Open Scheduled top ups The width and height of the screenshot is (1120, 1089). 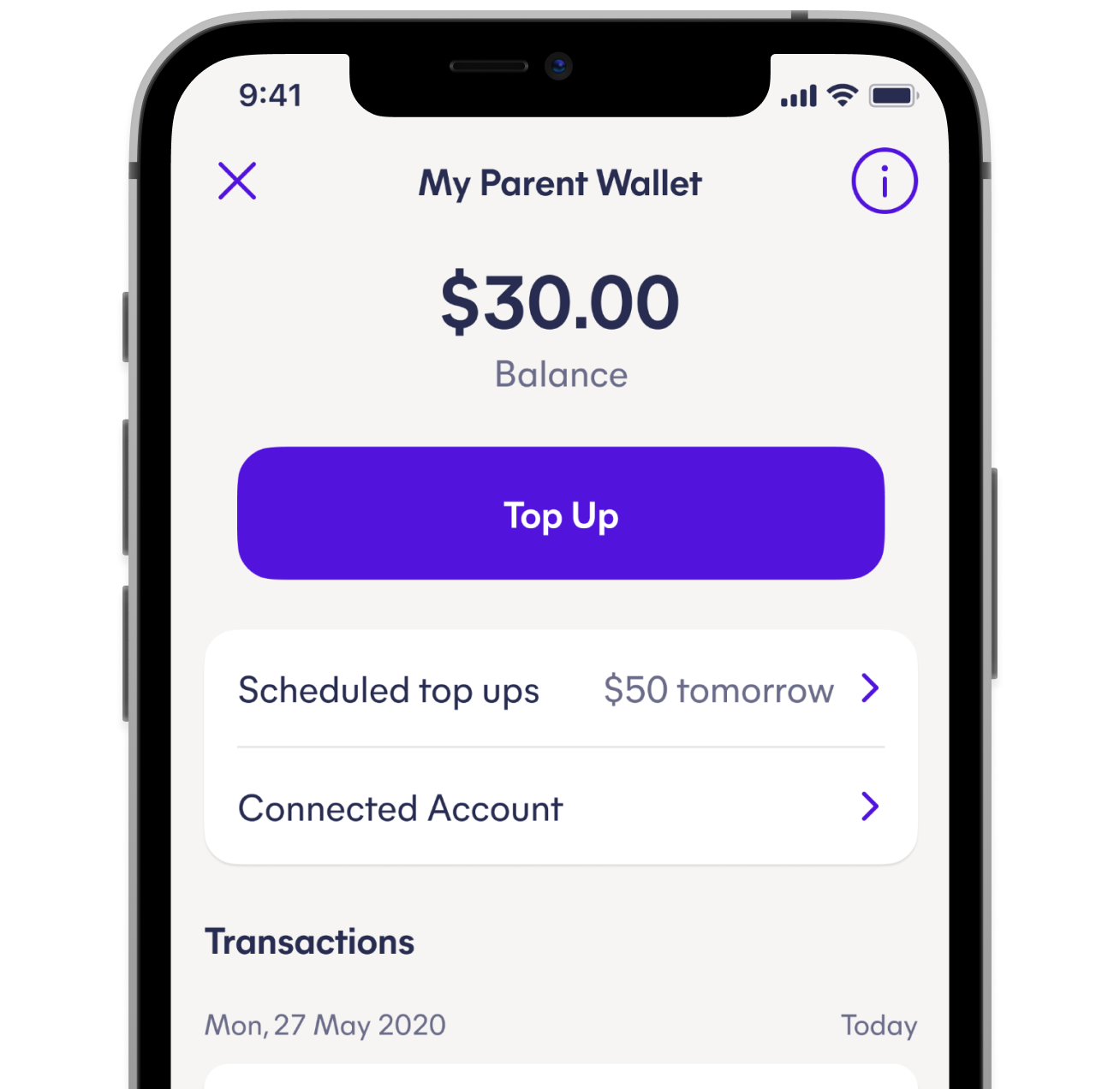coord(561,690)
